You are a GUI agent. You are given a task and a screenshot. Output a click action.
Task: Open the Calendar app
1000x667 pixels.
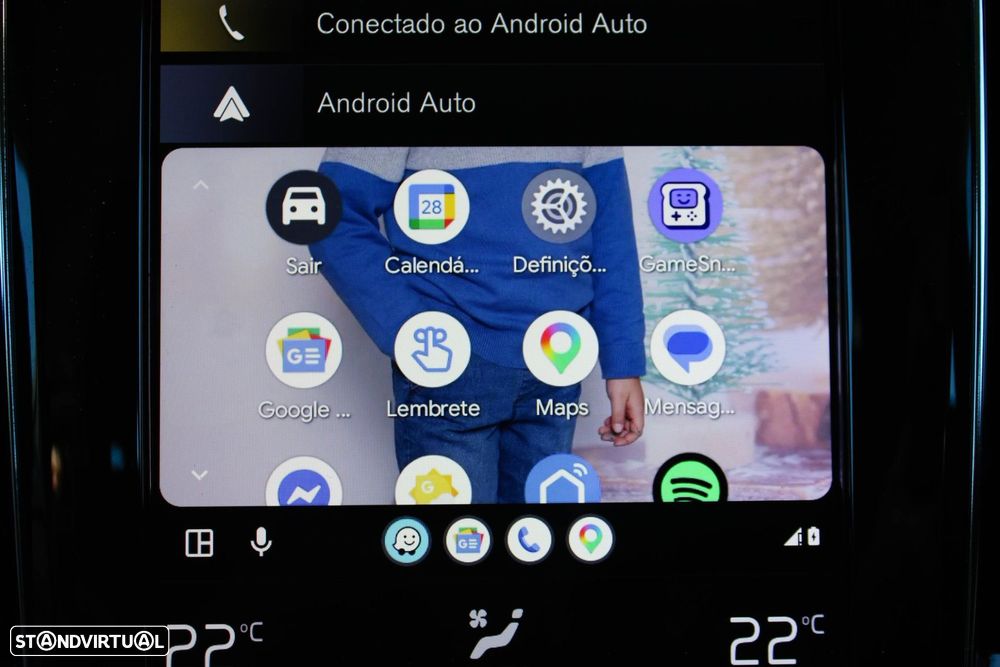click(x=431, y=208)
